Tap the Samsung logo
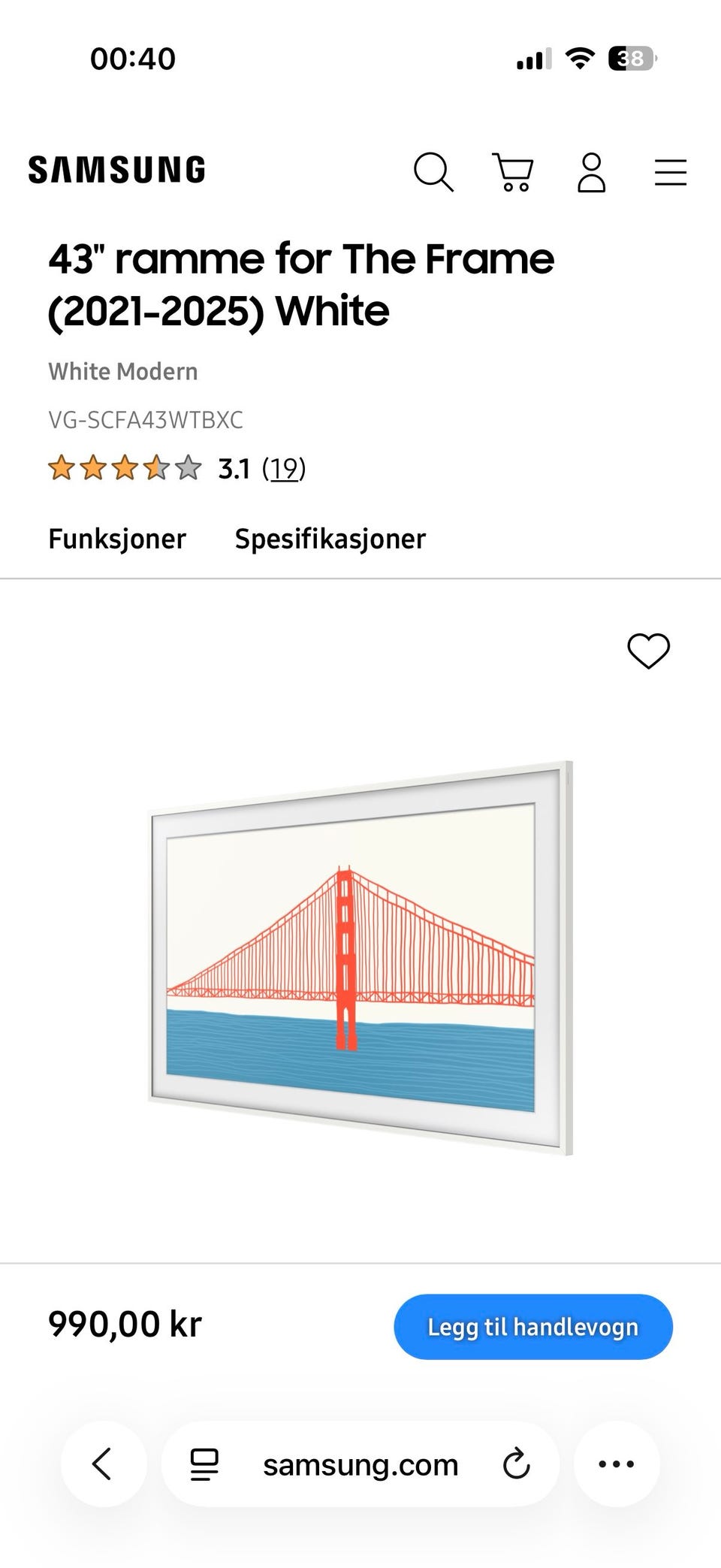The image size is (721, 1568). pos(116,169)
